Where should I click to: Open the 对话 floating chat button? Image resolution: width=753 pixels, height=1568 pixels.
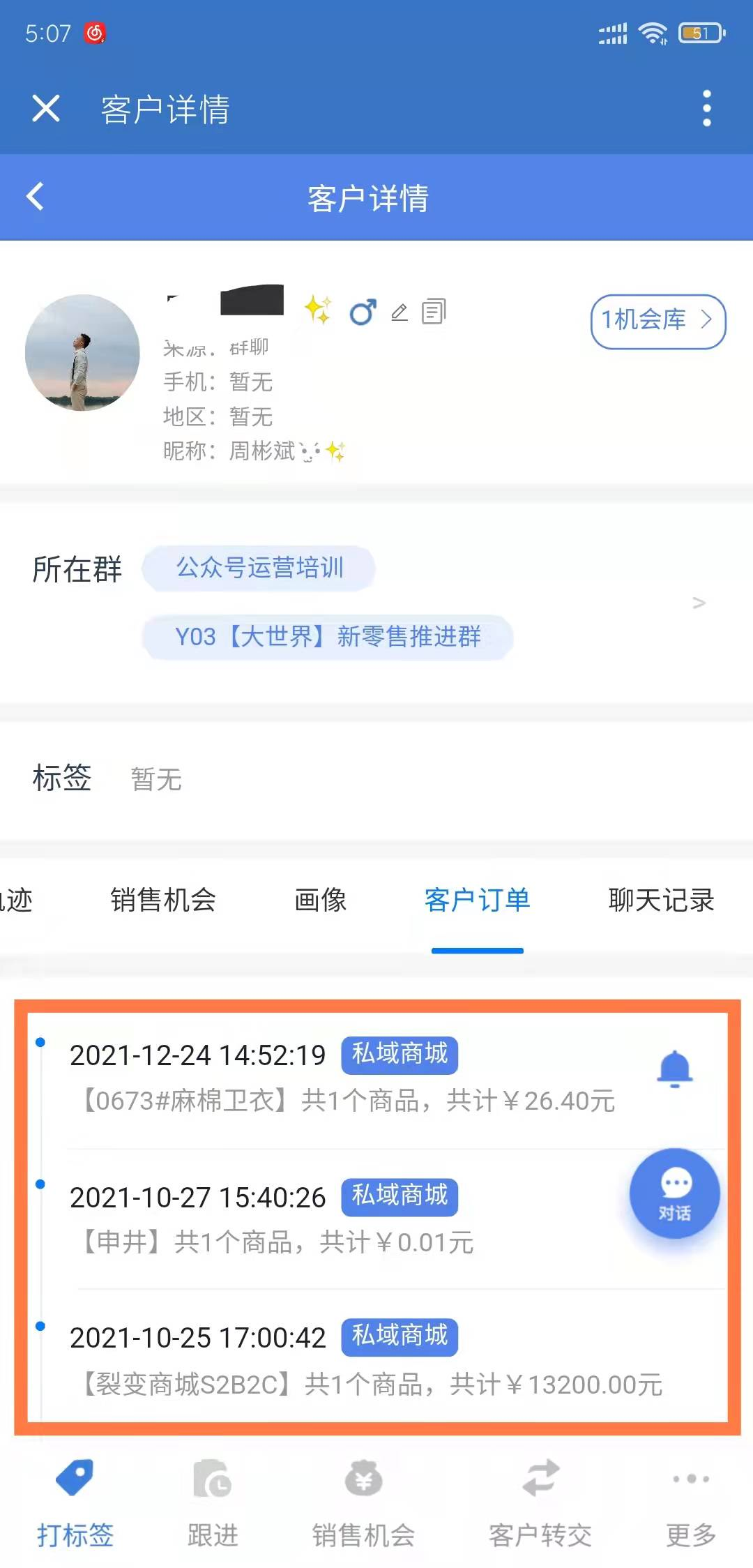pyautogui.click(x=675, y=1193)
